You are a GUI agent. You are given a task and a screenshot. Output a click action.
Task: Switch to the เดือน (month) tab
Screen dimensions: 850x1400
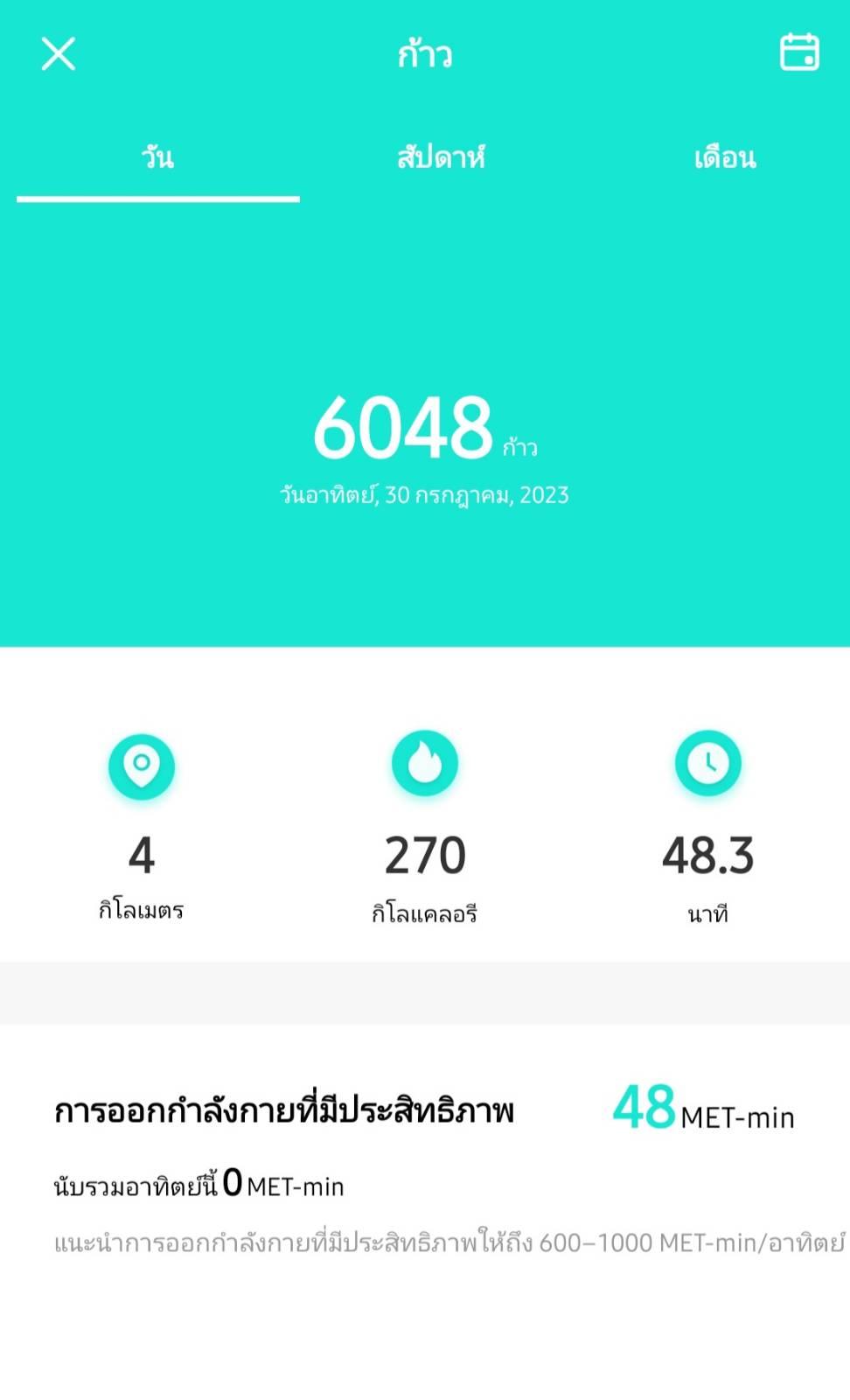pyautogui.click(x=725, y=157)
